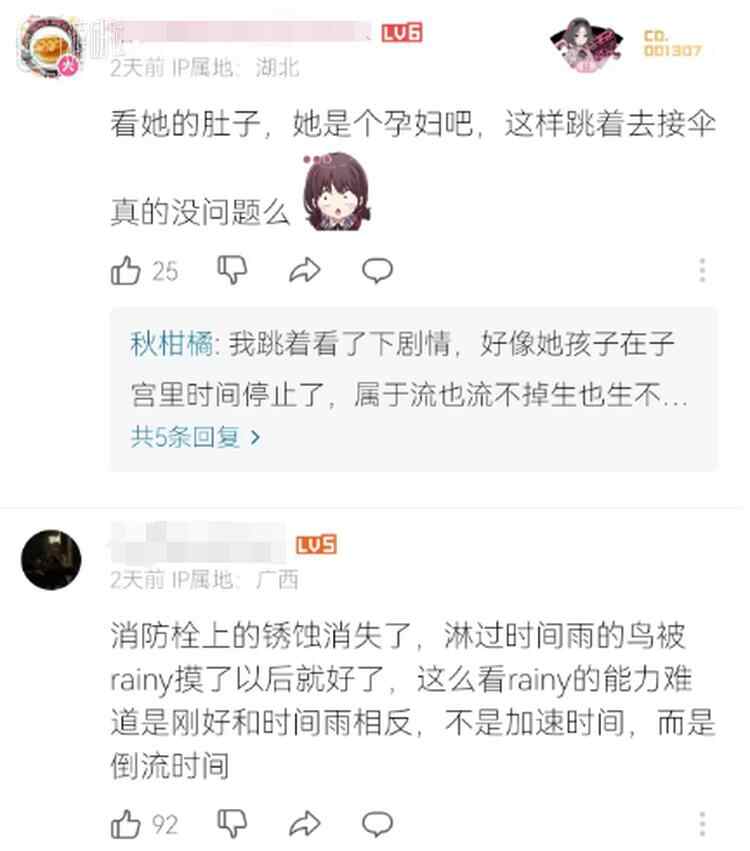Share the comment from the 广西 user
This screenshot has height=851, width=750.
[x=304, y=824]
